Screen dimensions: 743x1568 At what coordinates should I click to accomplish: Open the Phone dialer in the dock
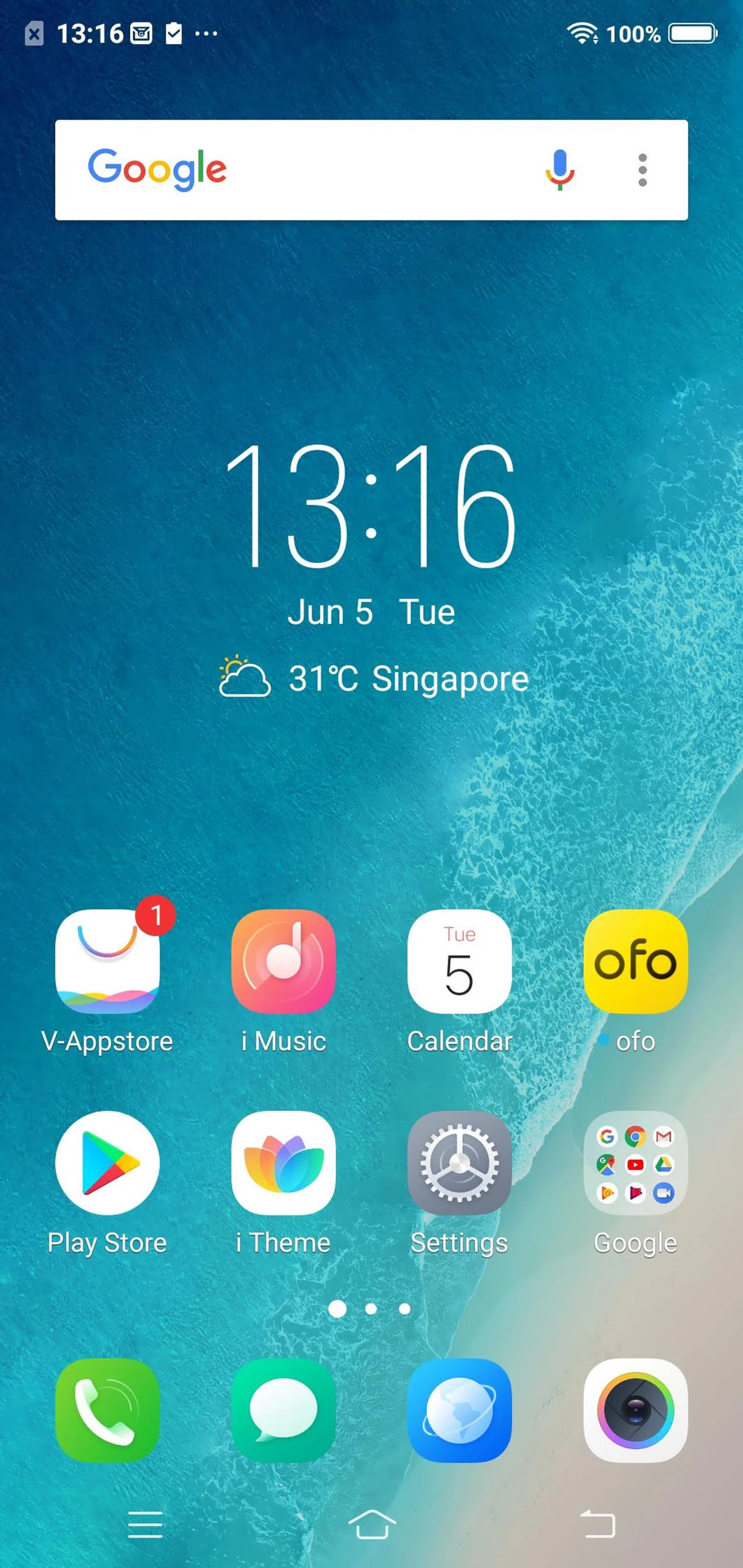pyautogui.click(x=107, y=1410)
